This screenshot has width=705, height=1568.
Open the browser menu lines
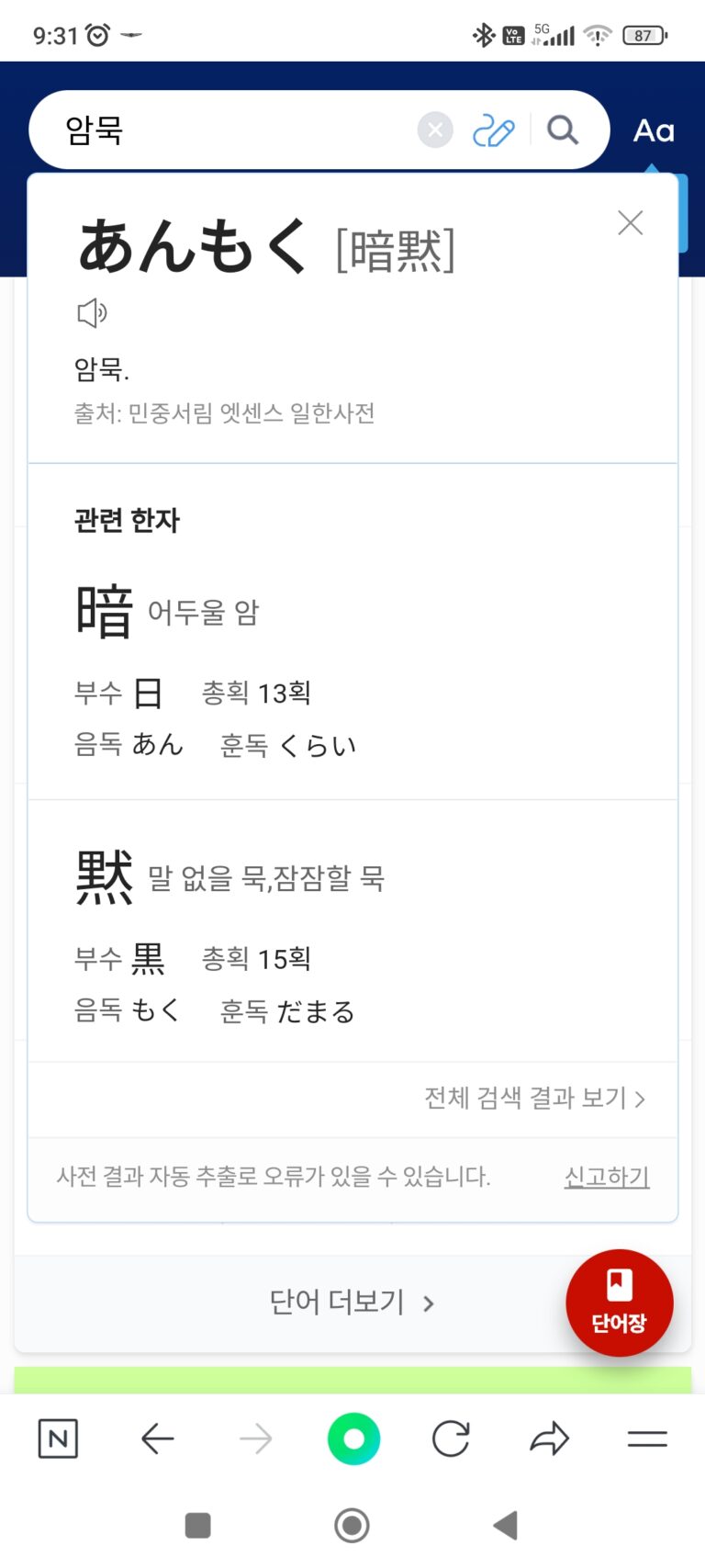(647, 1438)
